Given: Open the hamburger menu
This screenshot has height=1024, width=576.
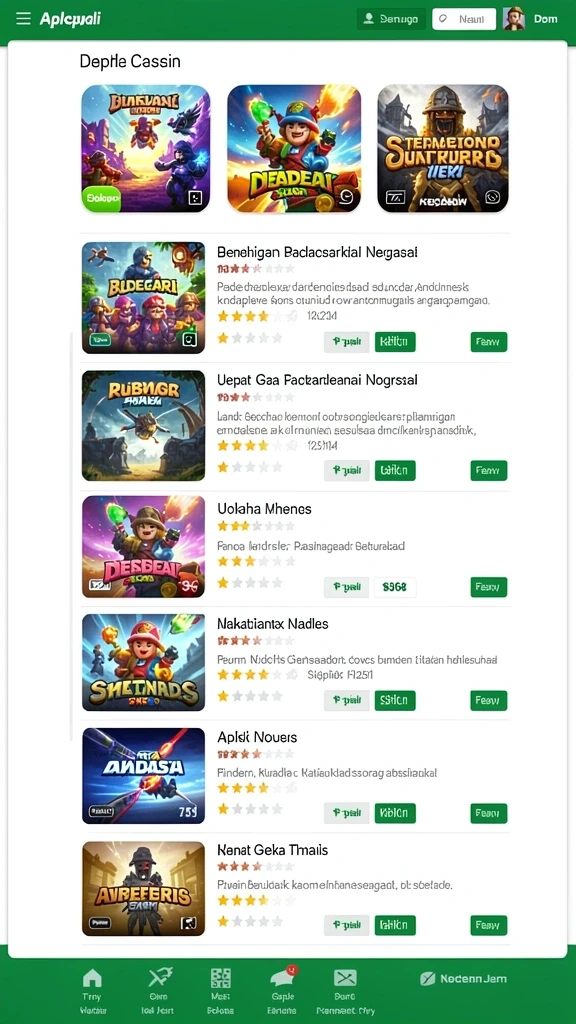Looking at the screenshot, I should [24, 19].
